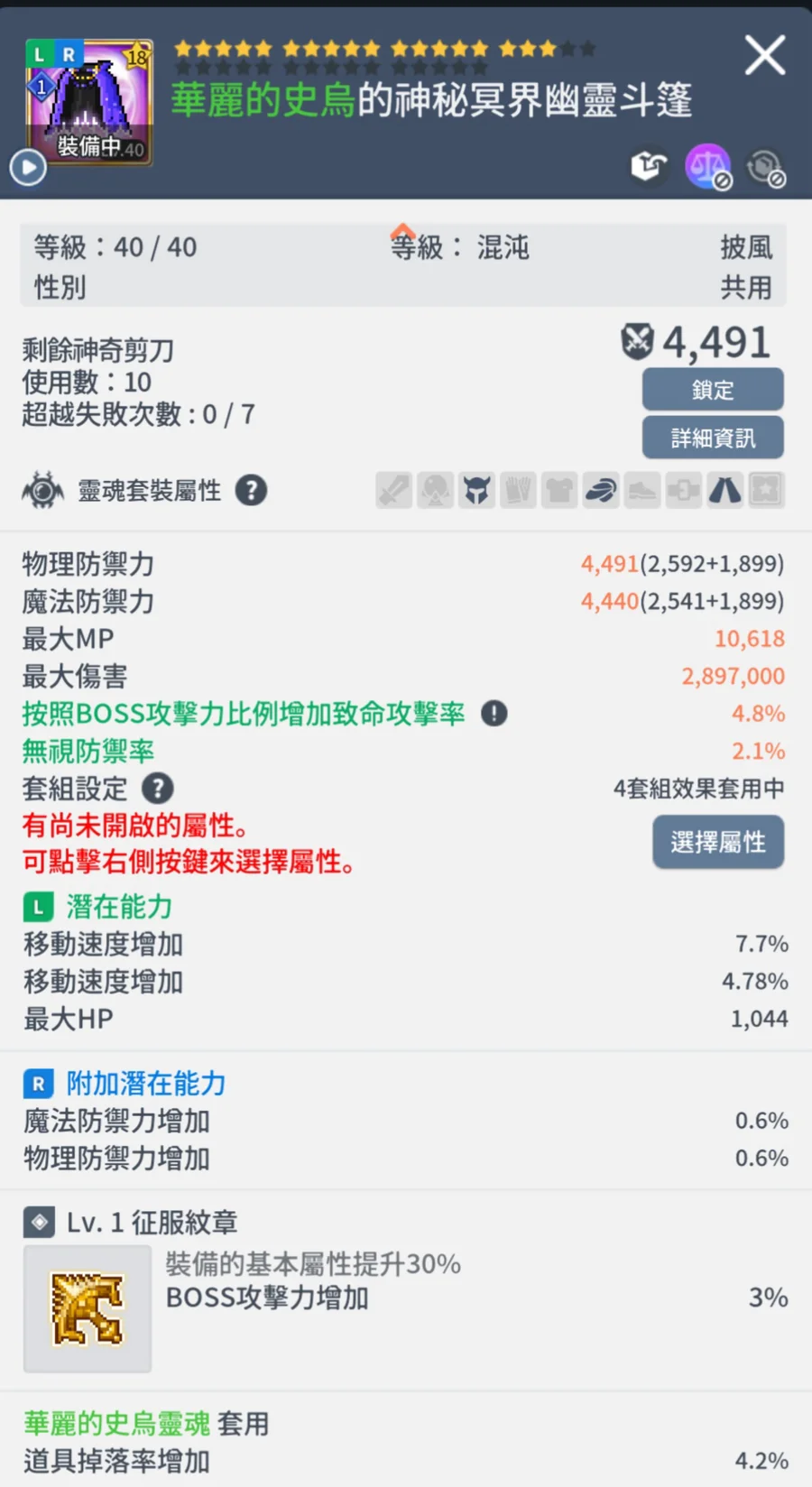Tap the disabled gear cycle icon
This screenshot has width=812, height=1487.
click(765, 167)
